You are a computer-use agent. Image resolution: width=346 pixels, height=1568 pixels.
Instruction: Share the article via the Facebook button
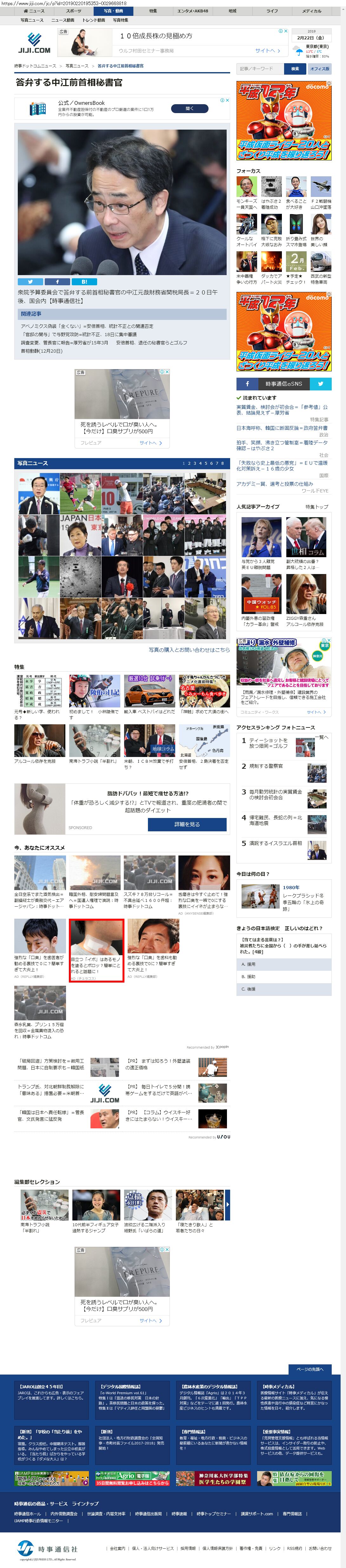pos(57,282)
